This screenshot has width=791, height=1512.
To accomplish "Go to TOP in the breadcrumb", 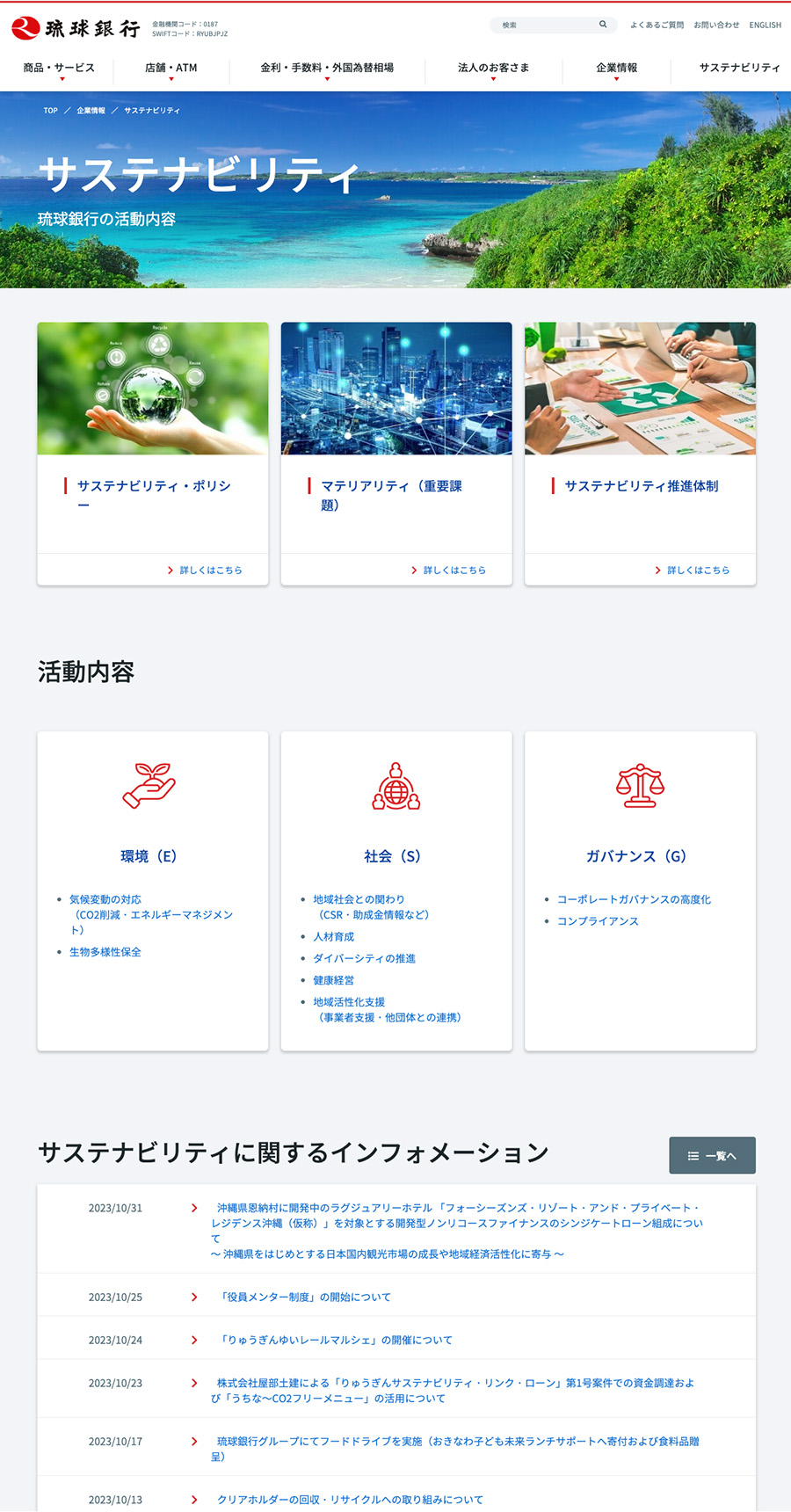I will tap(50, 111).
